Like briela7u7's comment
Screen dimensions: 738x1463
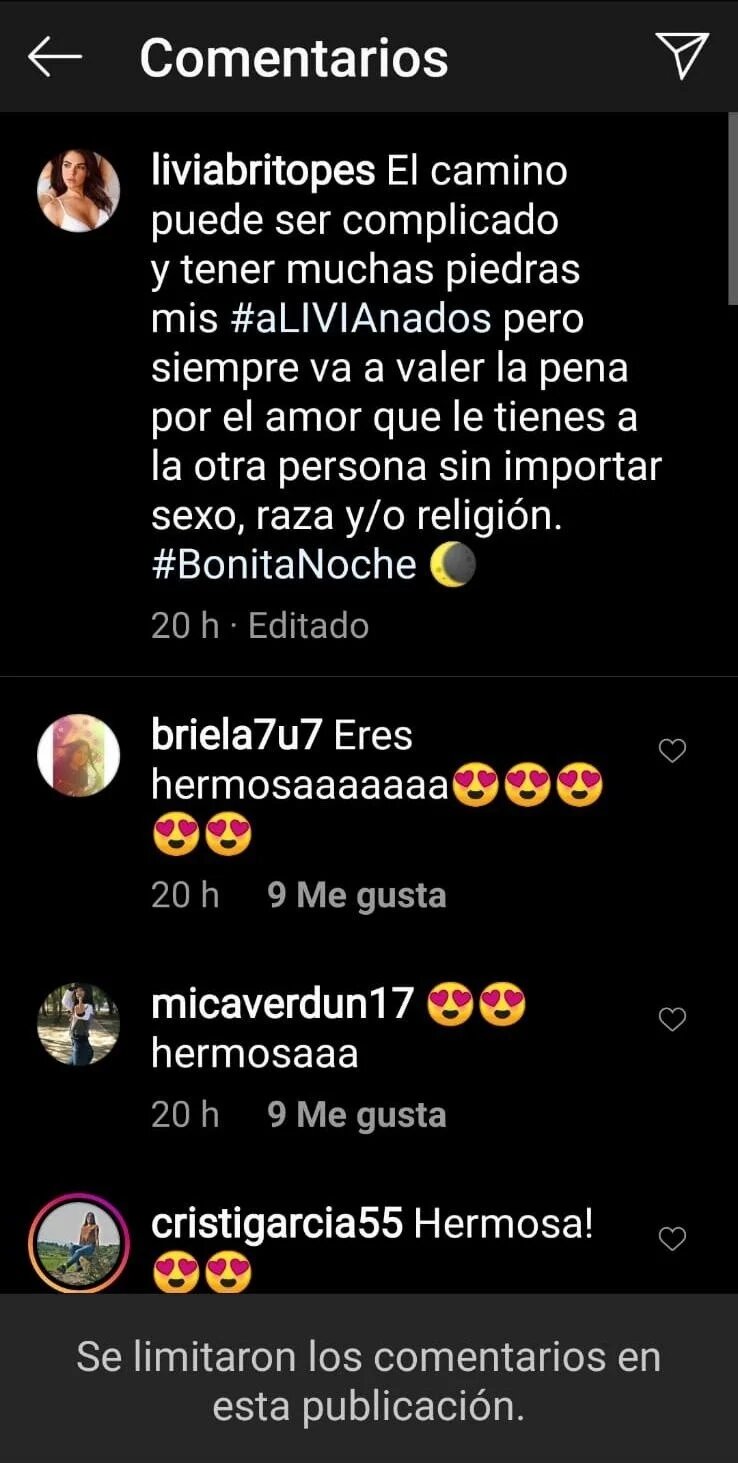[672, 750]
